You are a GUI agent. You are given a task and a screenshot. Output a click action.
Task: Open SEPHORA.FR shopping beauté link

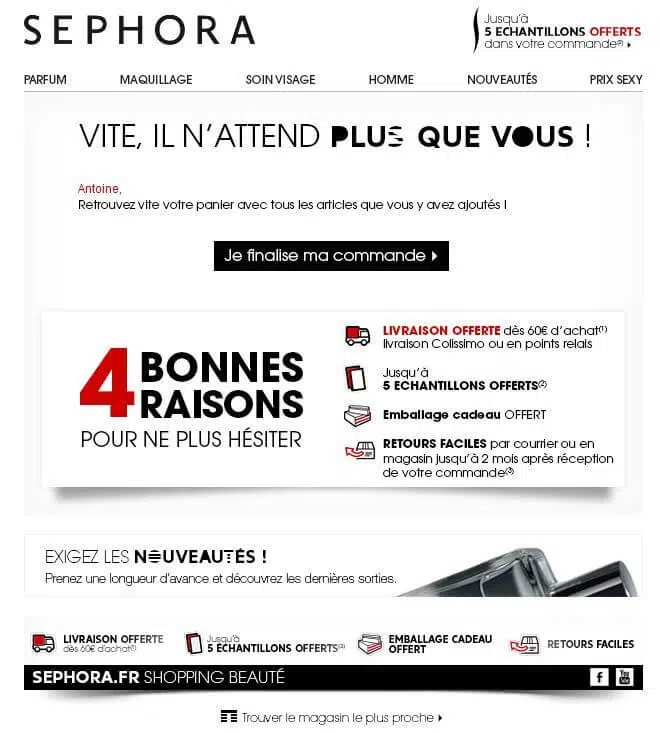158,678
